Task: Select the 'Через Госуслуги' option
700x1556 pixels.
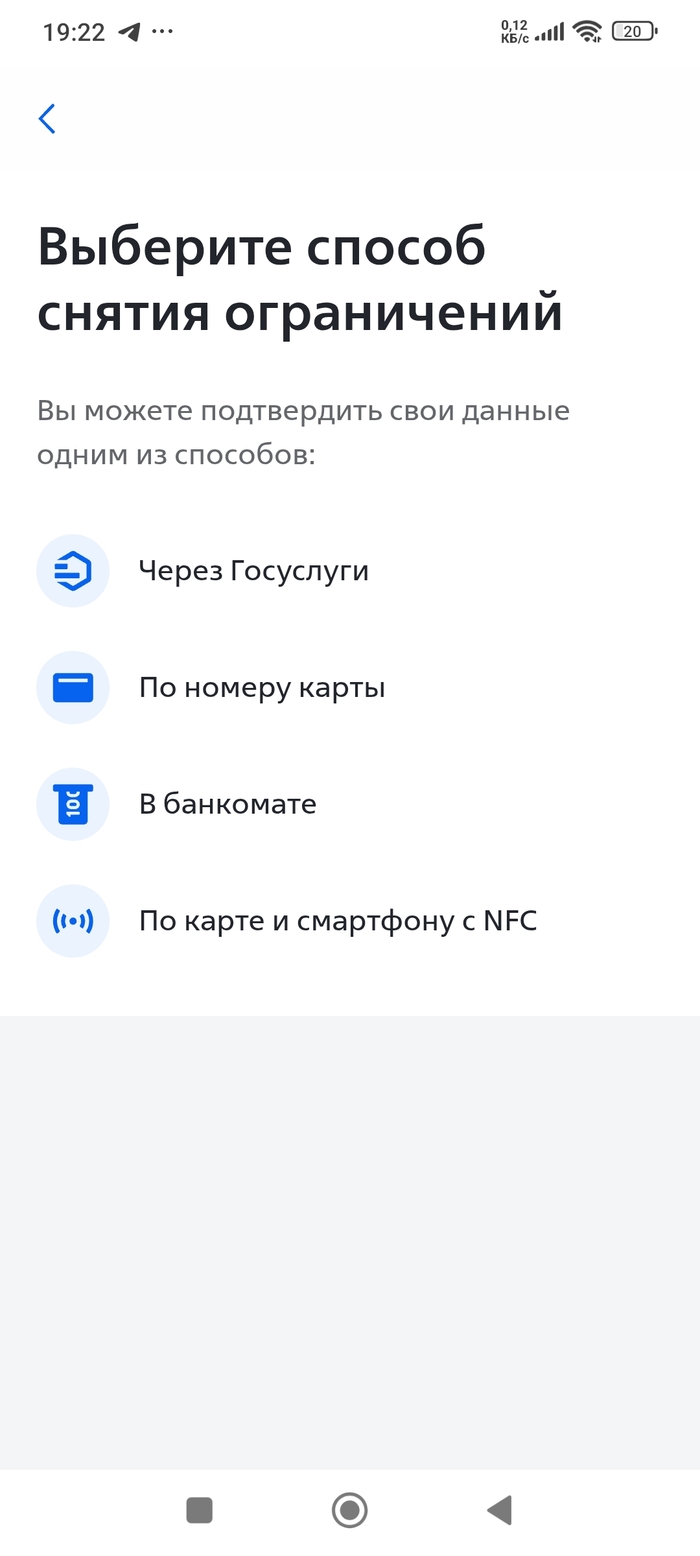Action: pos(253,571)
